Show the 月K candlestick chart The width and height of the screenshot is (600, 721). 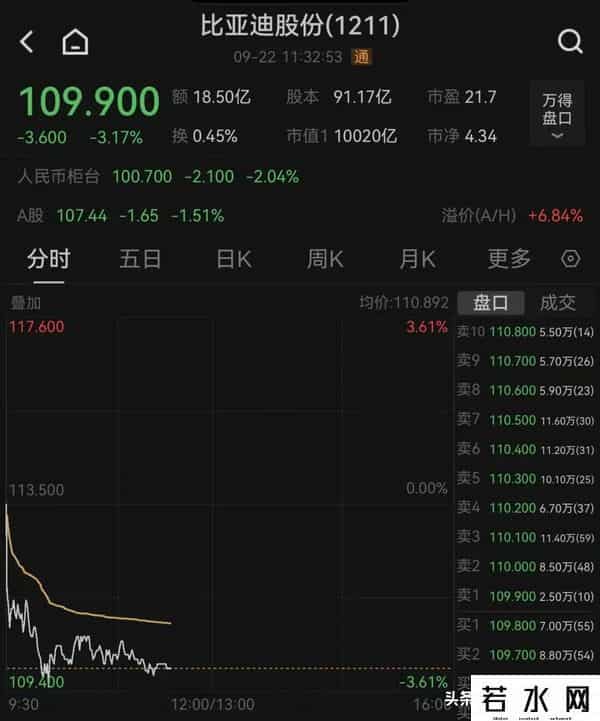[417, 259]
